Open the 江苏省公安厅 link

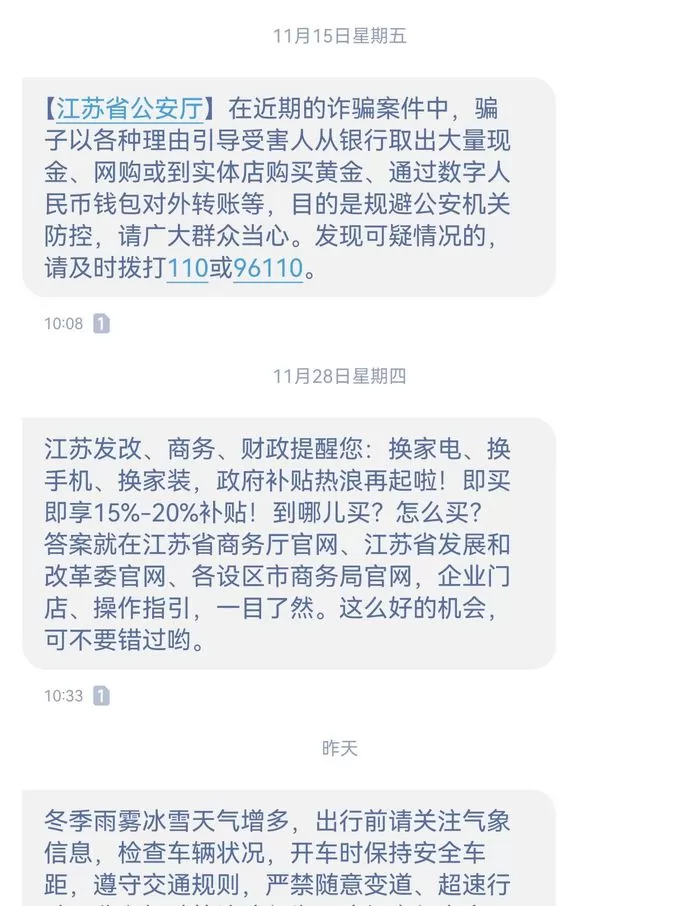coord(130,108)
